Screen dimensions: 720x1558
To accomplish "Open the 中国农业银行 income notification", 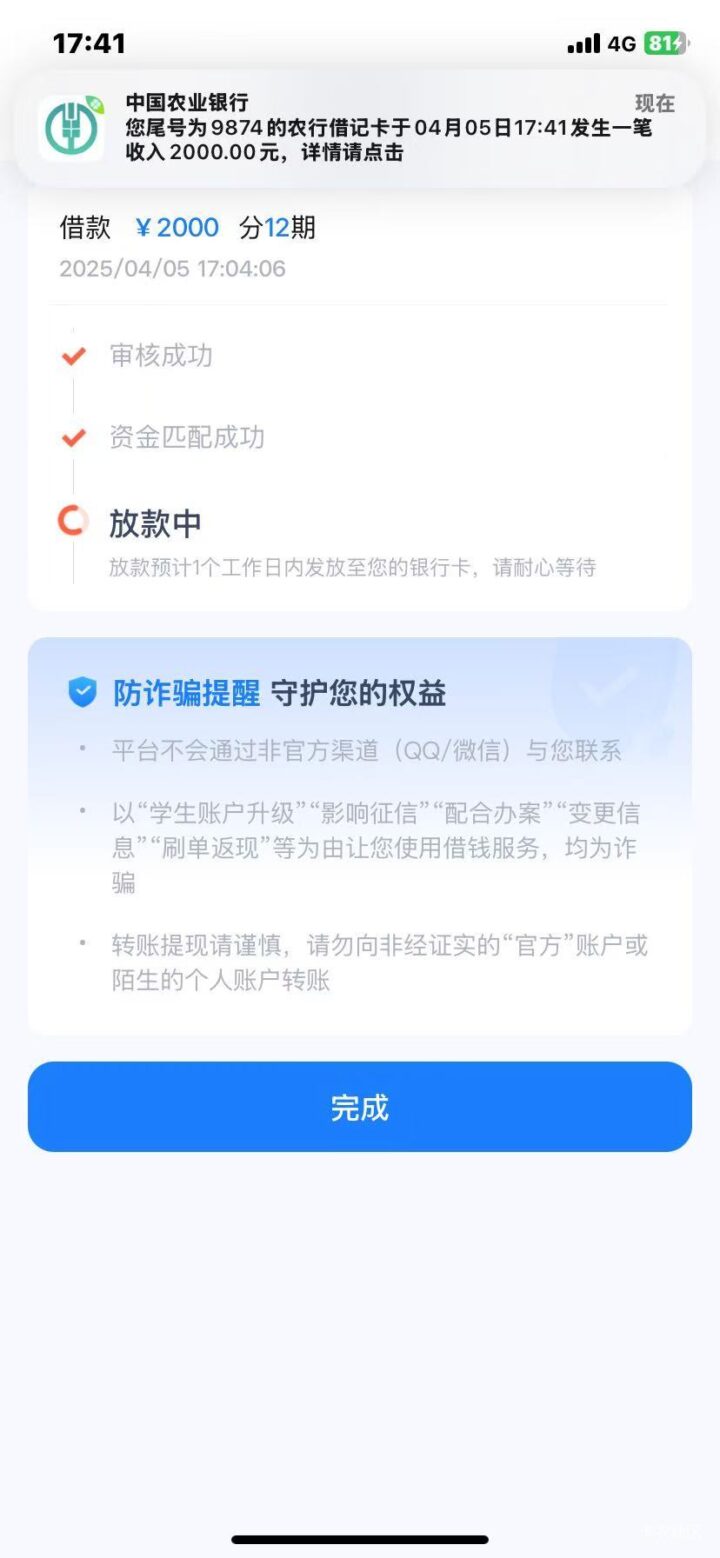I will [360, 129].
